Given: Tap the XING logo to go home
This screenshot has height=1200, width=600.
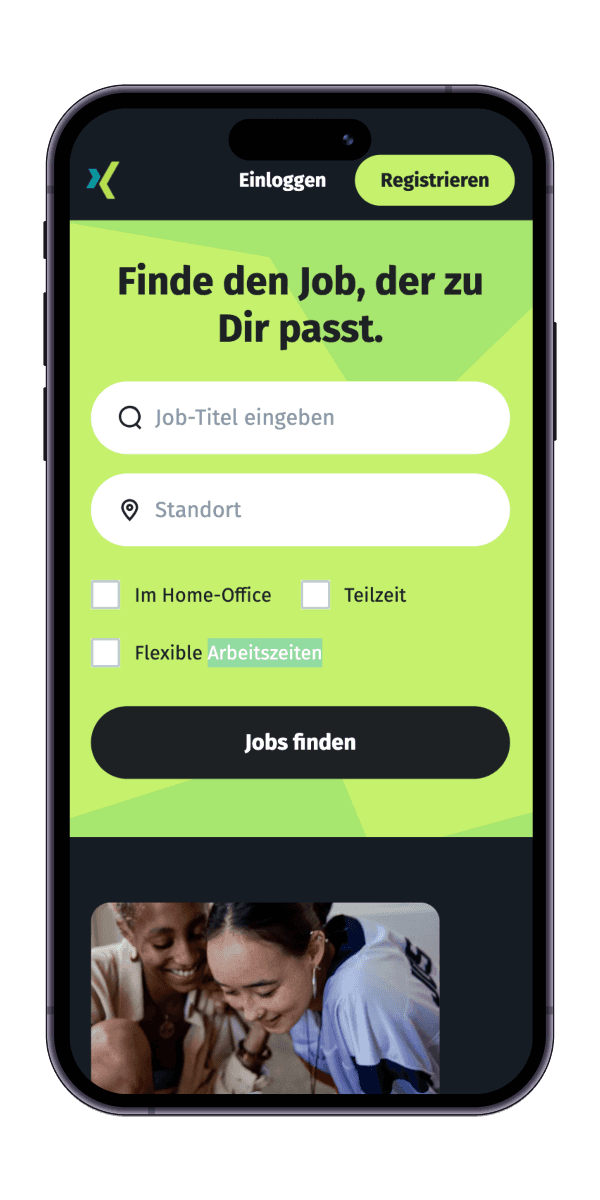Looking at the screenshot, I should click(x=102, y=181).
